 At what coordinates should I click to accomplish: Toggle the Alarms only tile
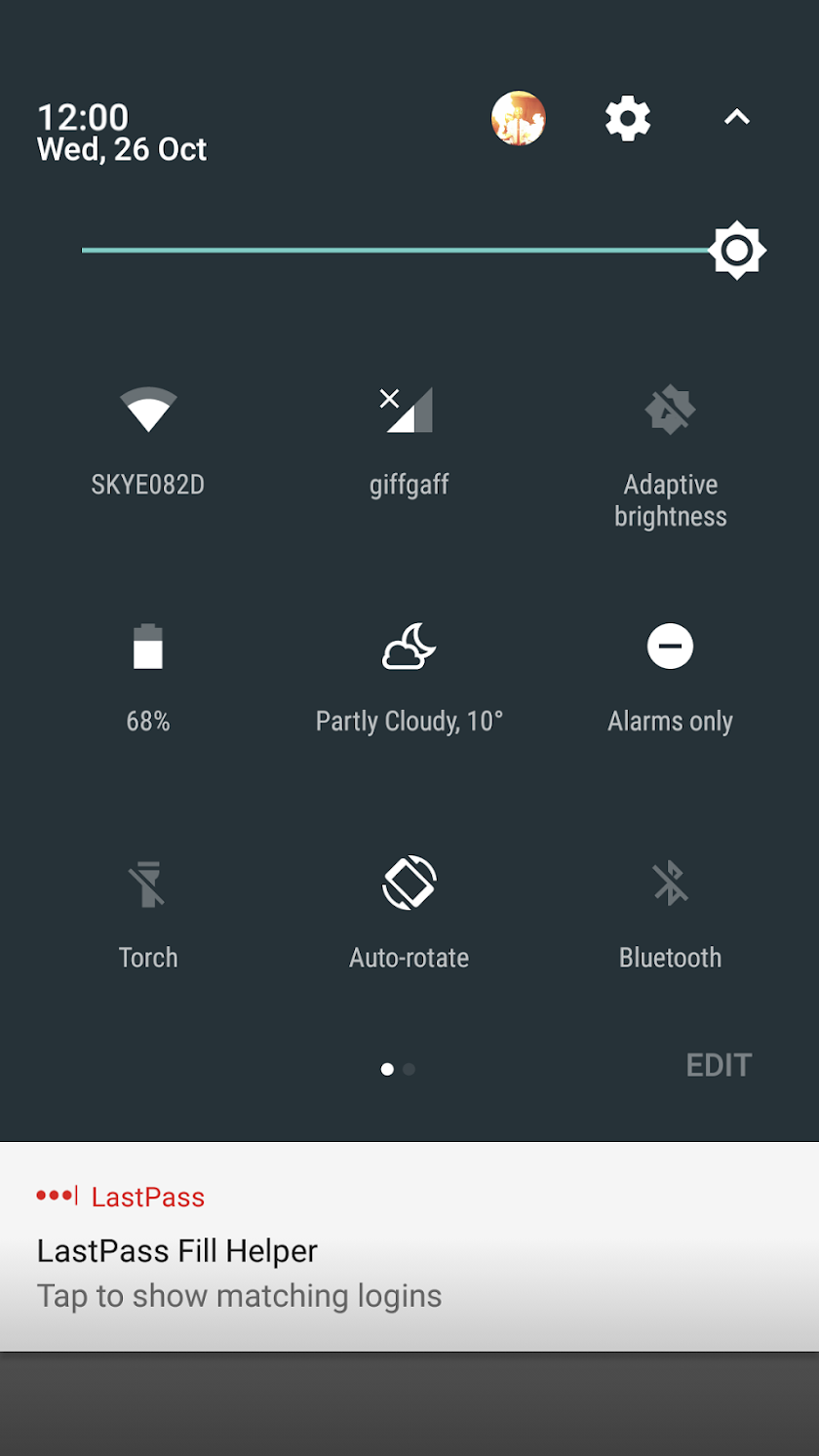click(670, 647)
